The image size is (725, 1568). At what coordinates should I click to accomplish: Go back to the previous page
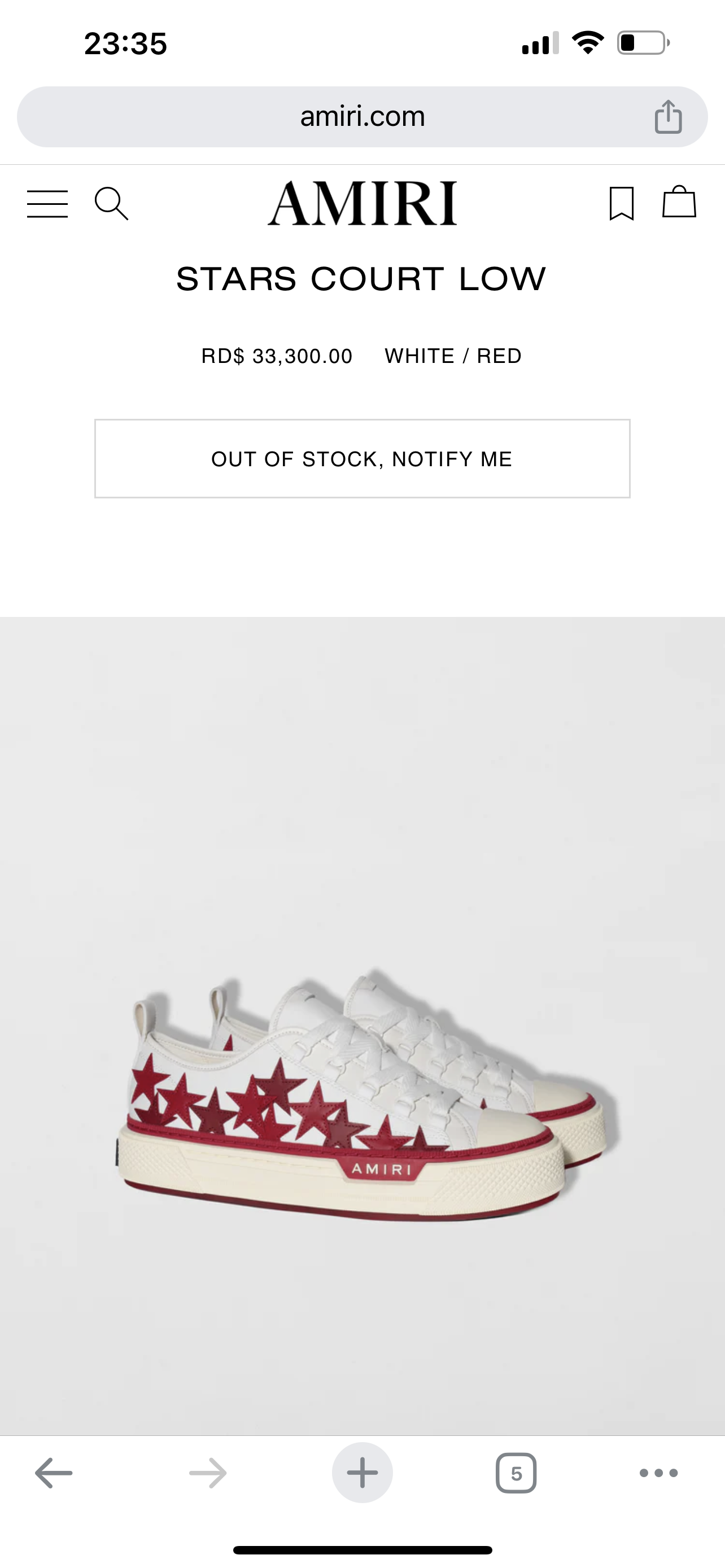(54, 1473)
